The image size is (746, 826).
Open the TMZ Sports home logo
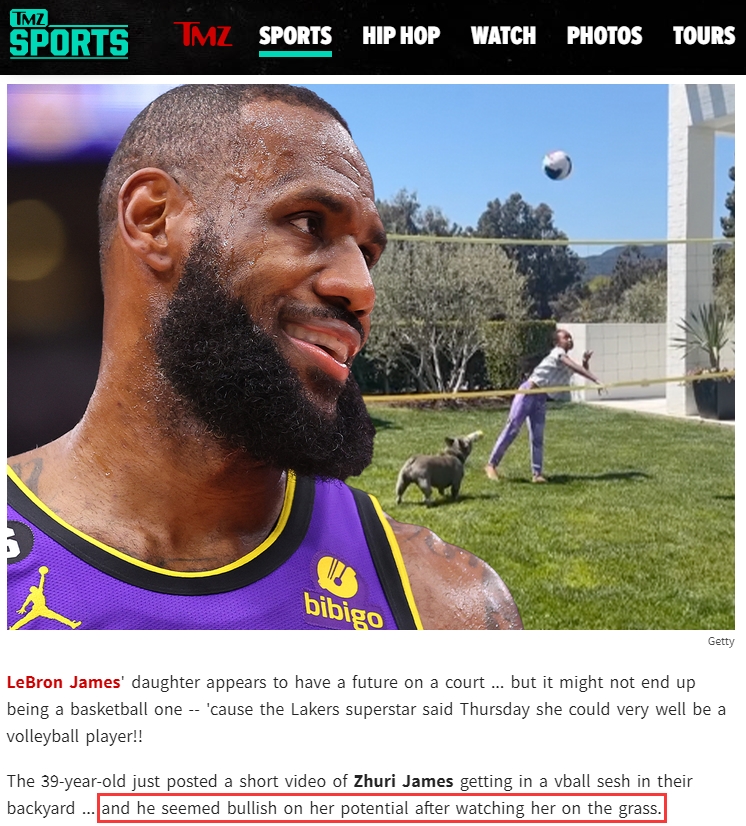point(69,35)
